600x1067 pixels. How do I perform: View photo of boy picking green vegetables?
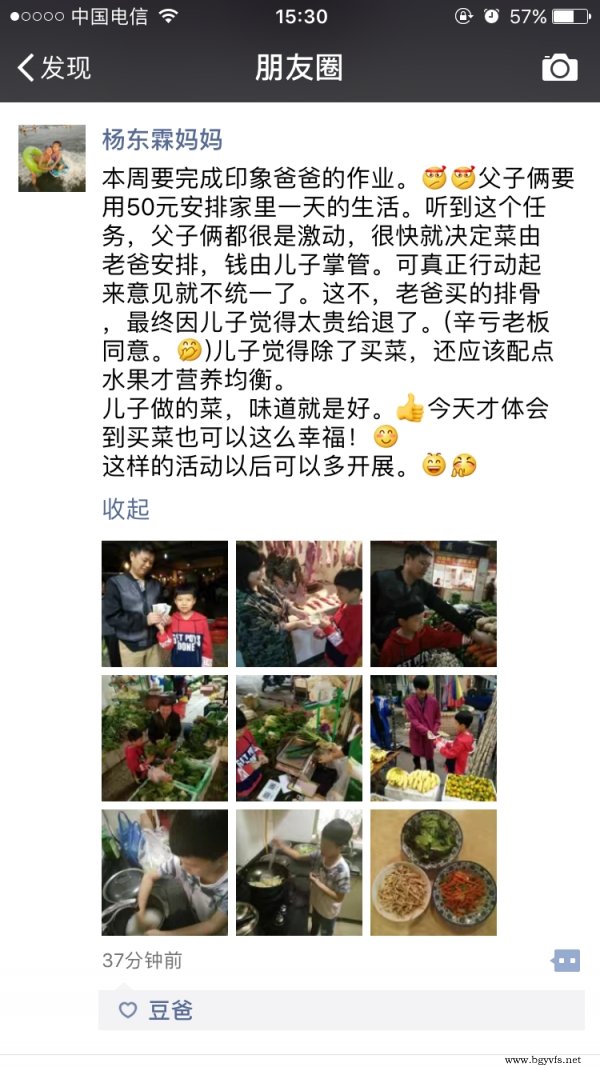tap(164, 738)
